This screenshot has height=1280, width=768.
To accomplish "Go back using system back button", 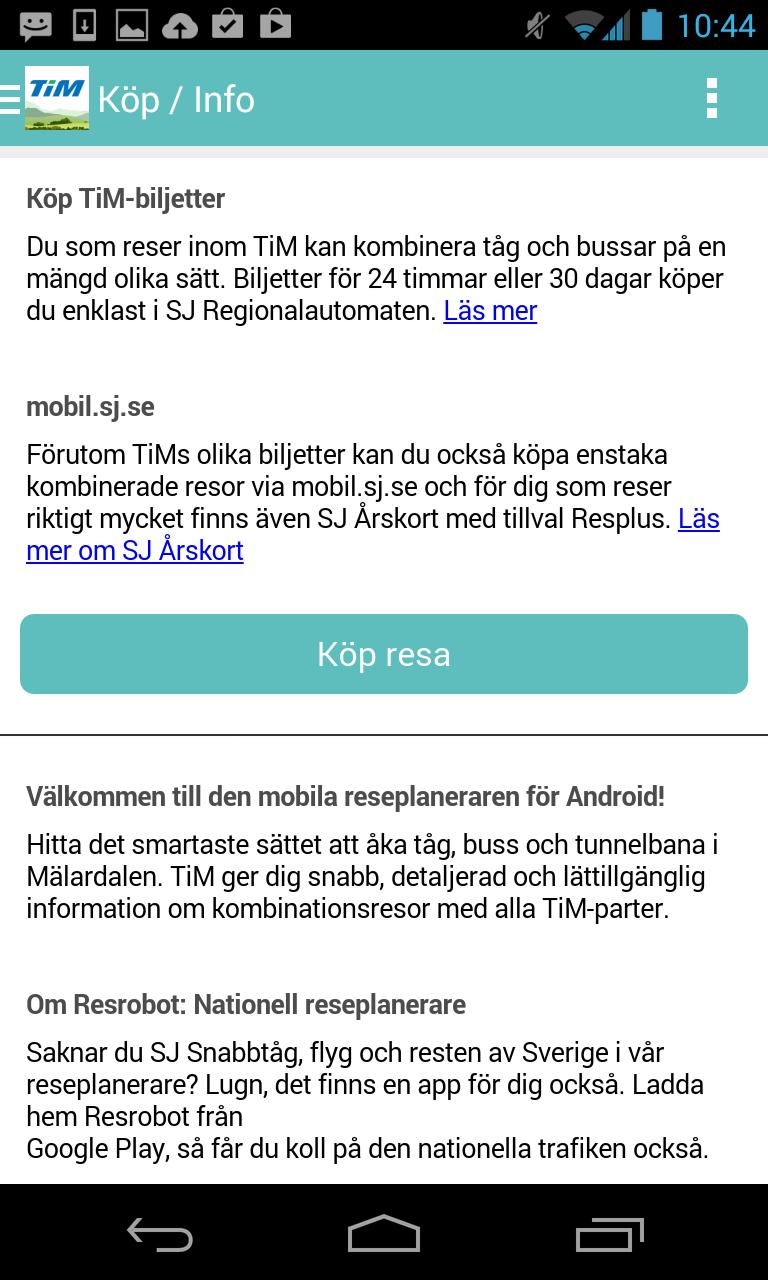I will coord(160,1235).
